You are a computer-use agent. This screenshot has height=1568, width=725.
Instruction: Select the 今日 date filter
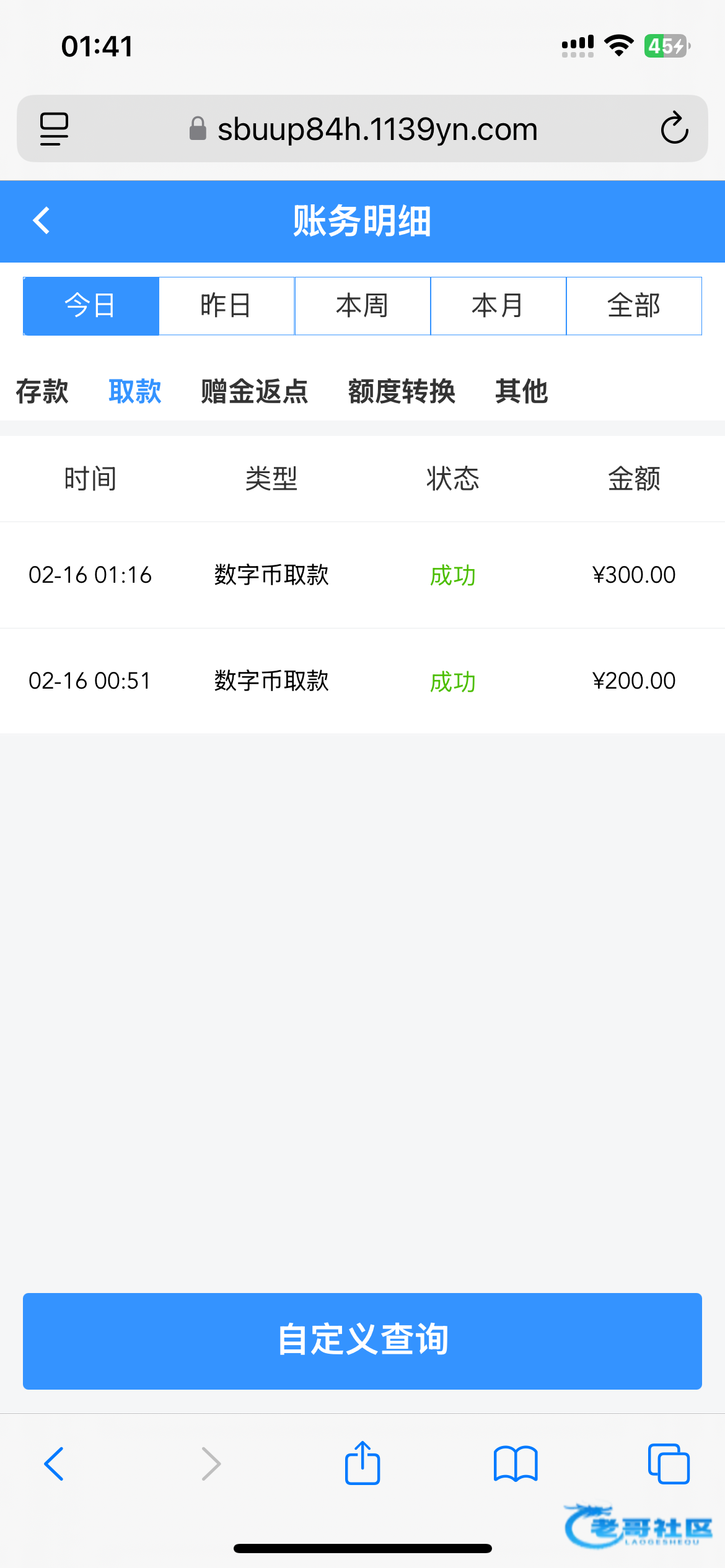(x=91, y=306)
